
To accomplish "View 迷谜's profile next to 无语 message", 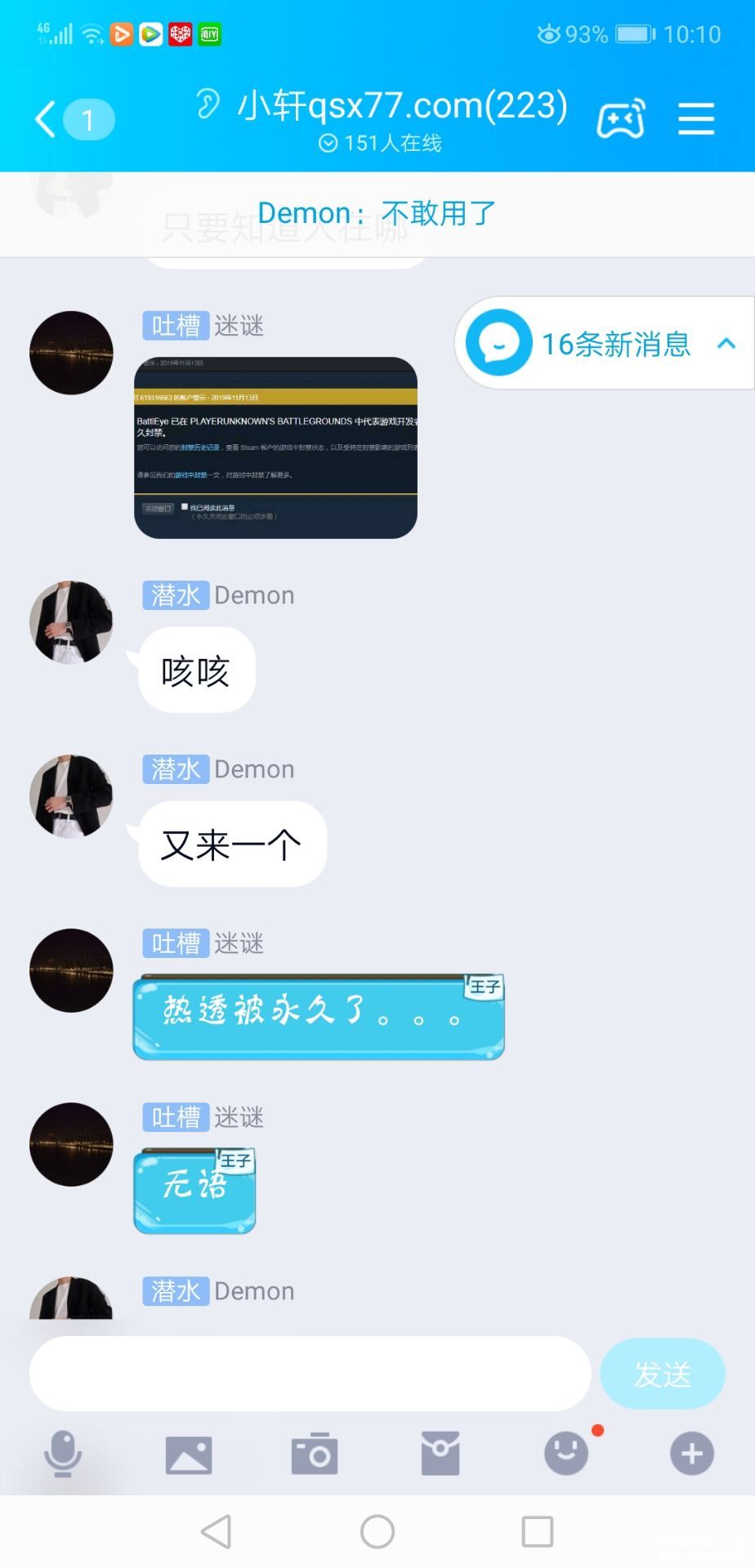I will click(x=71, y=1144).
